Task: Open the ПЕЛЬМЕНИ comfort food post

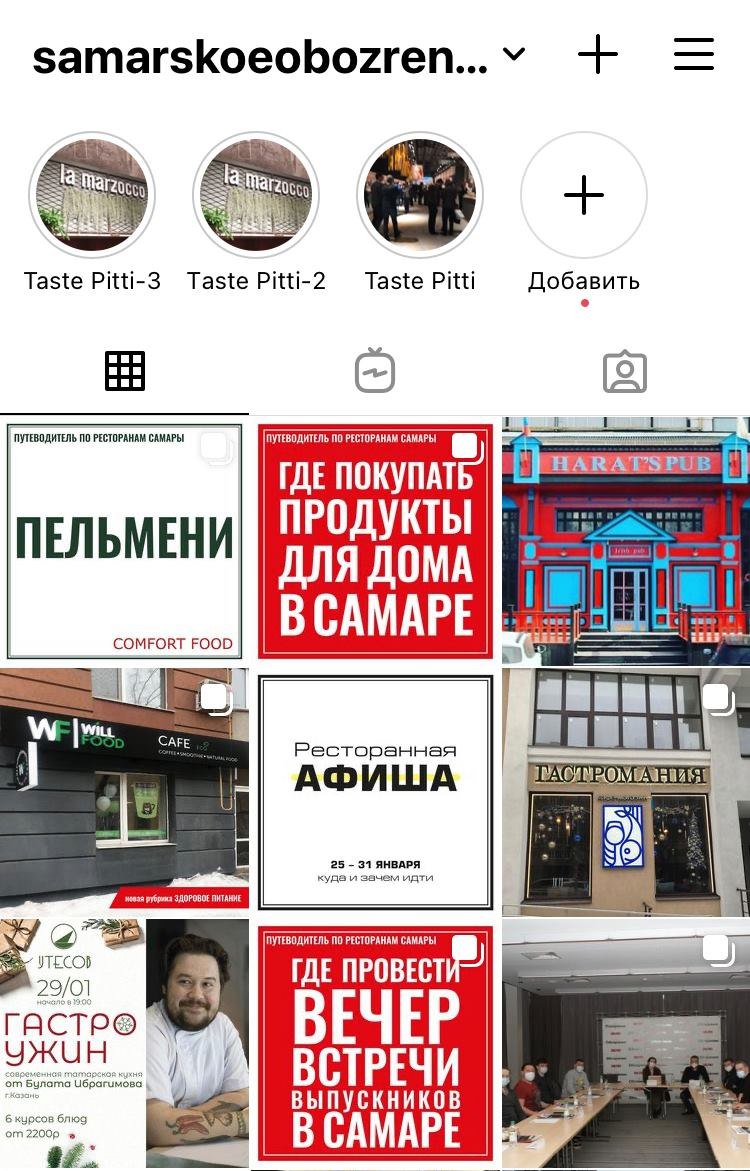Action: 124,540
